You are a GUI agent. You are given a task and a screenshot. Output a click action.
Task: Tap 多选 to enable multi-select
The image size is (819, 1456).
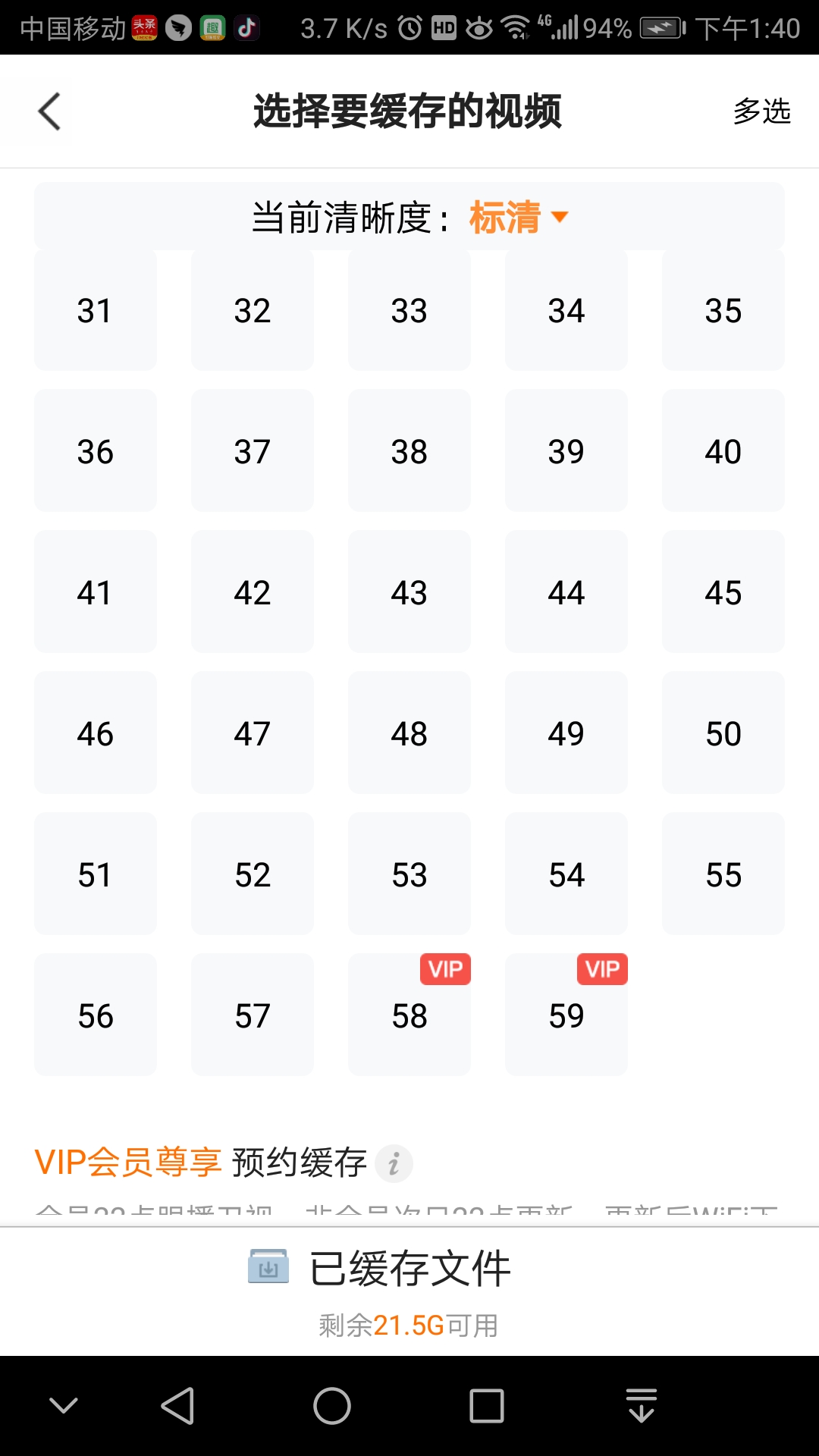click(x=761, y=112)
